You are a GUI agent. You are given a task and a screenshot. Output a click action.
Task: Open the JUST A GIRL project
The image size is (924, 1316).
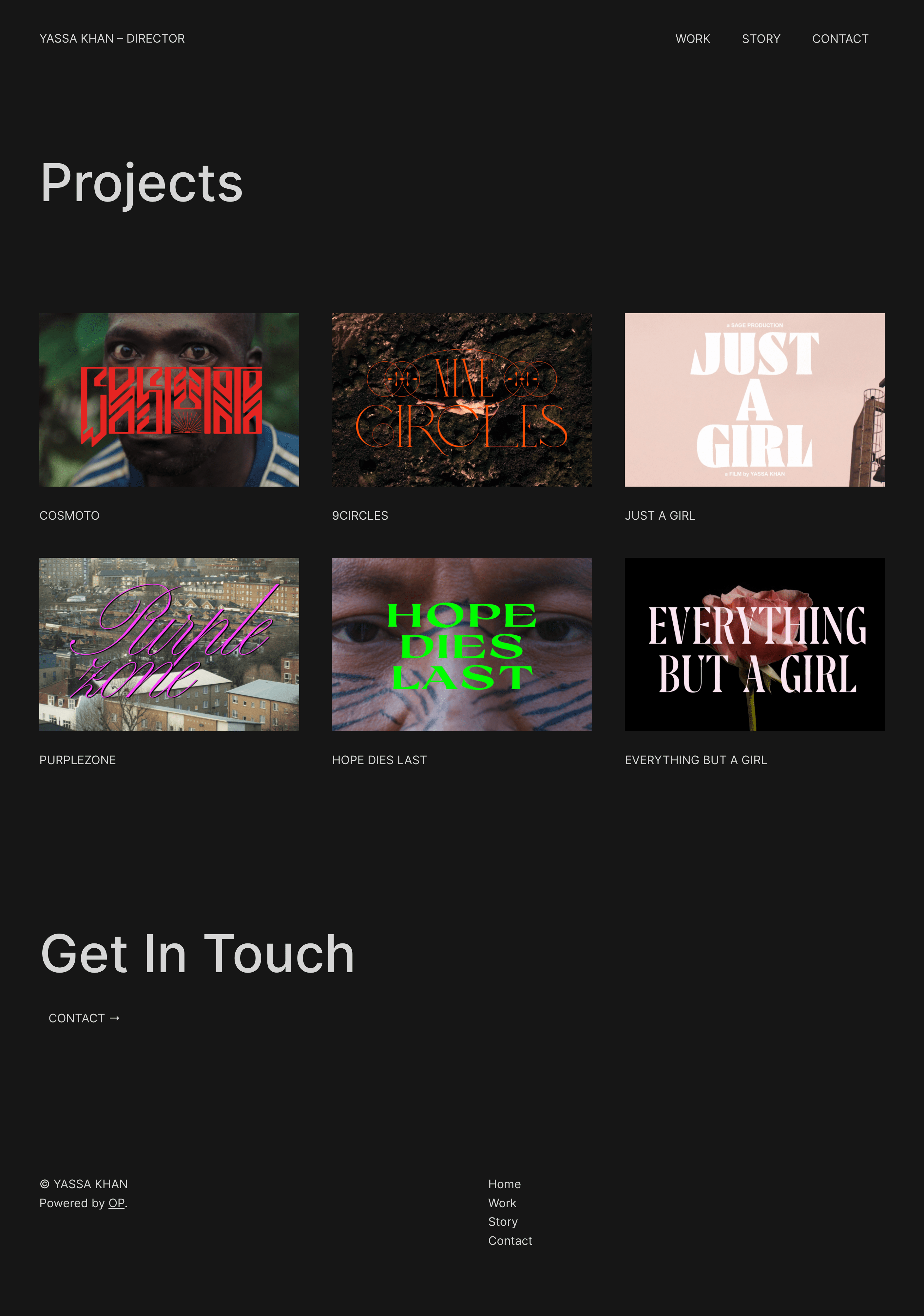[754, 399]
